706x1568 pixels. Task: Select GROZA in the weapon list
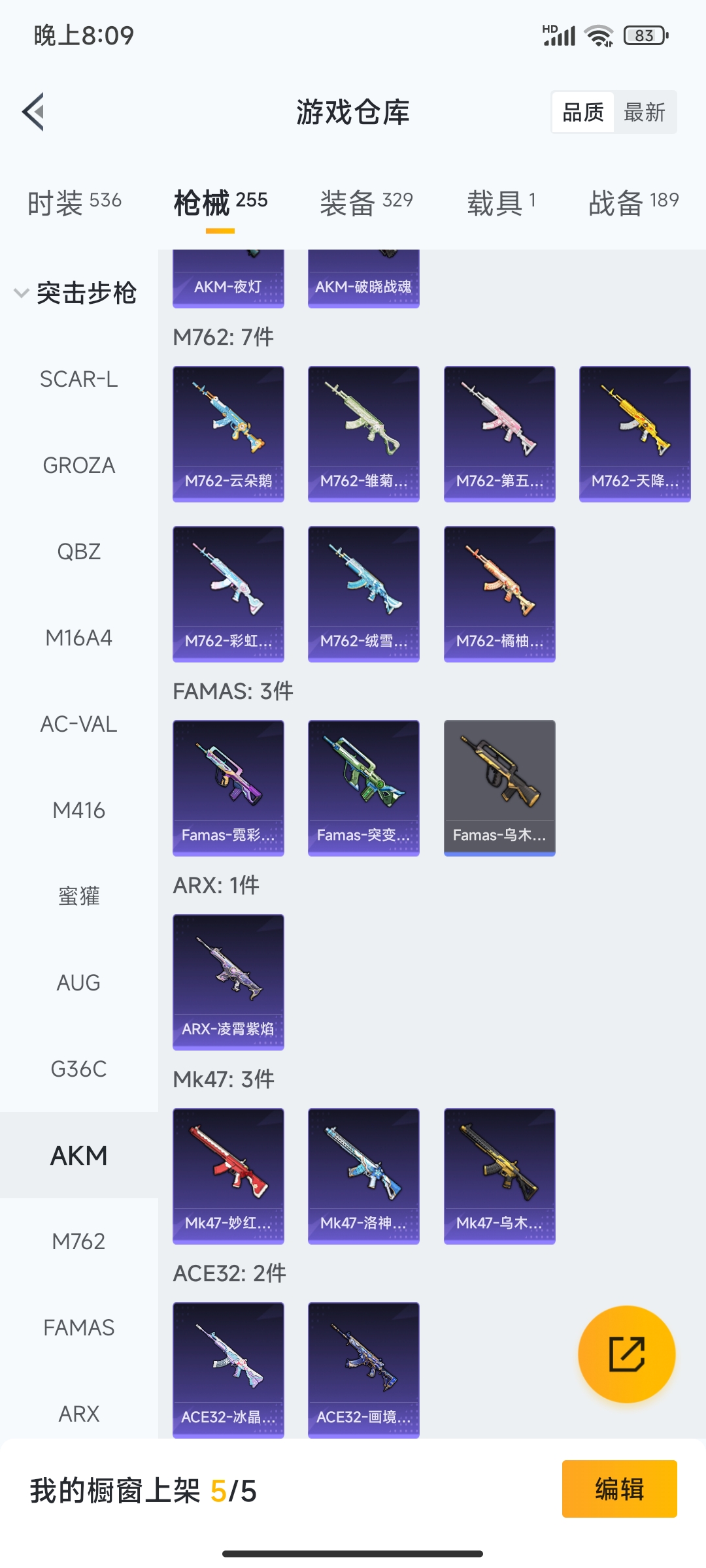78,465
